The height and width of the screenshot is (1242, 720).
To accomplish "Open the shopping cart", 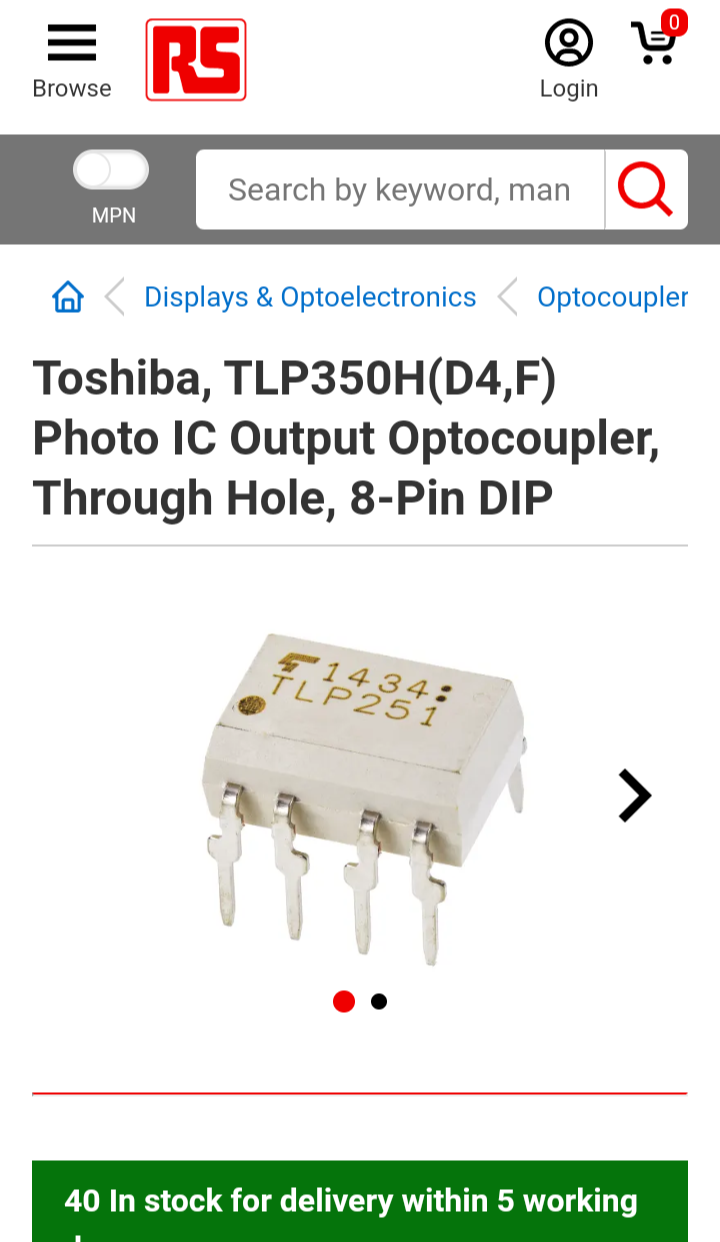I will coord(655,44).
